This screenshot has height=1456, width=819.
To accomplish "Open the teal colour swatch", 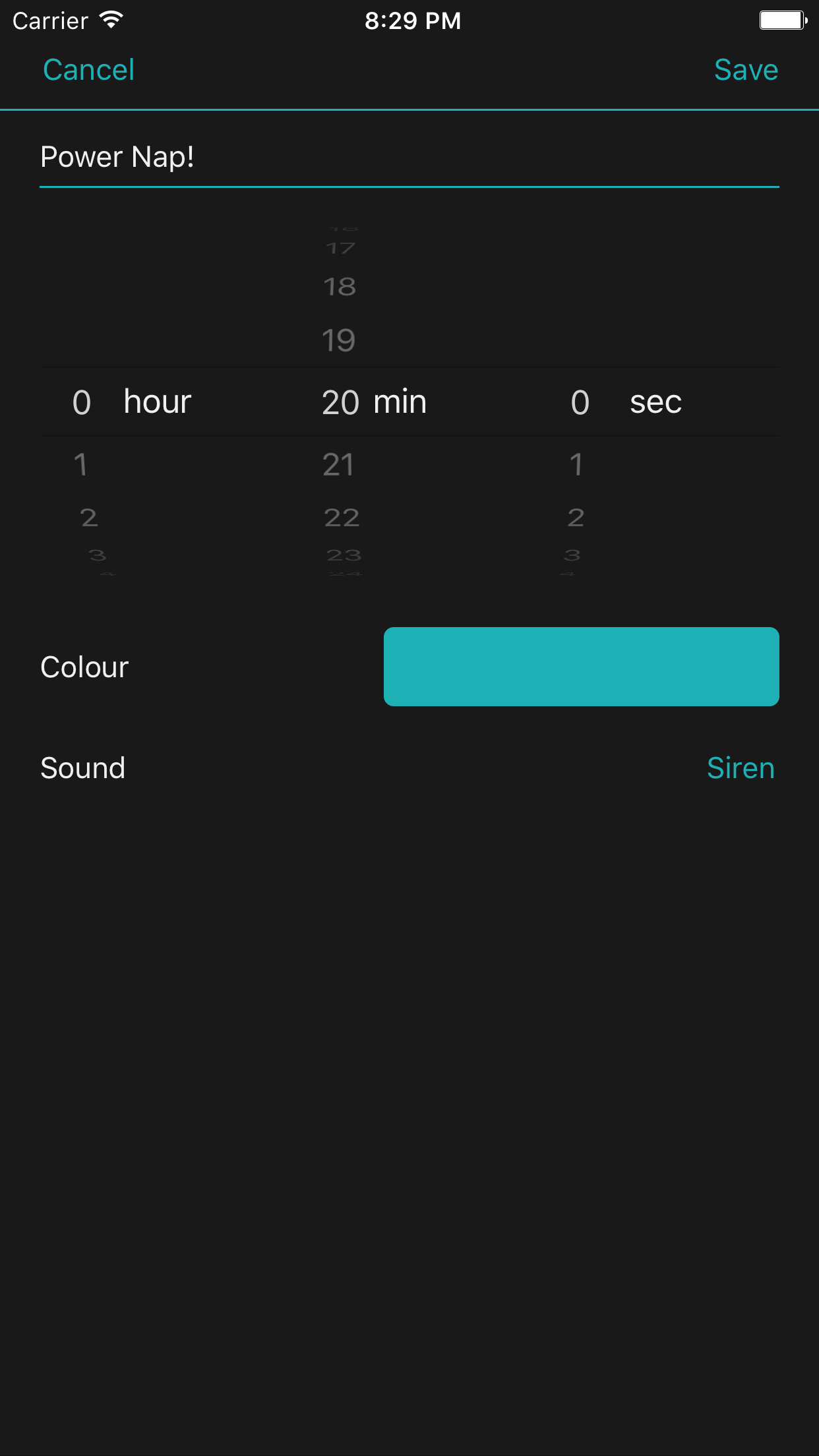I will tap(581, 667).
